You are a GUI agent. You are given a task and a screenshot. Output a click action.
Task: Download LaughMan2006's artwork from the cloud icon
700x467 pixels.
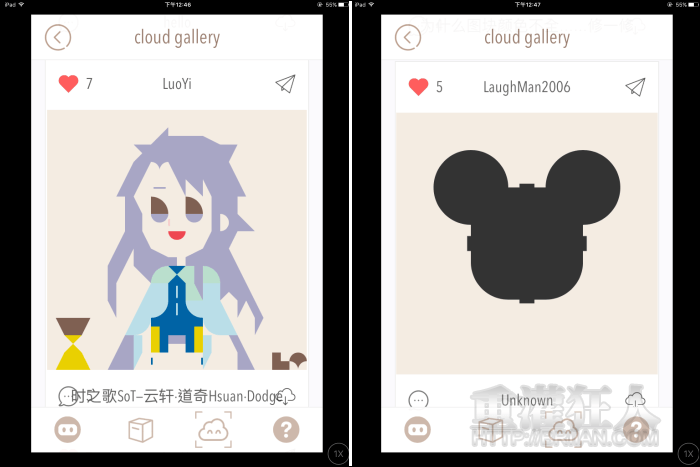coord(635,400)
